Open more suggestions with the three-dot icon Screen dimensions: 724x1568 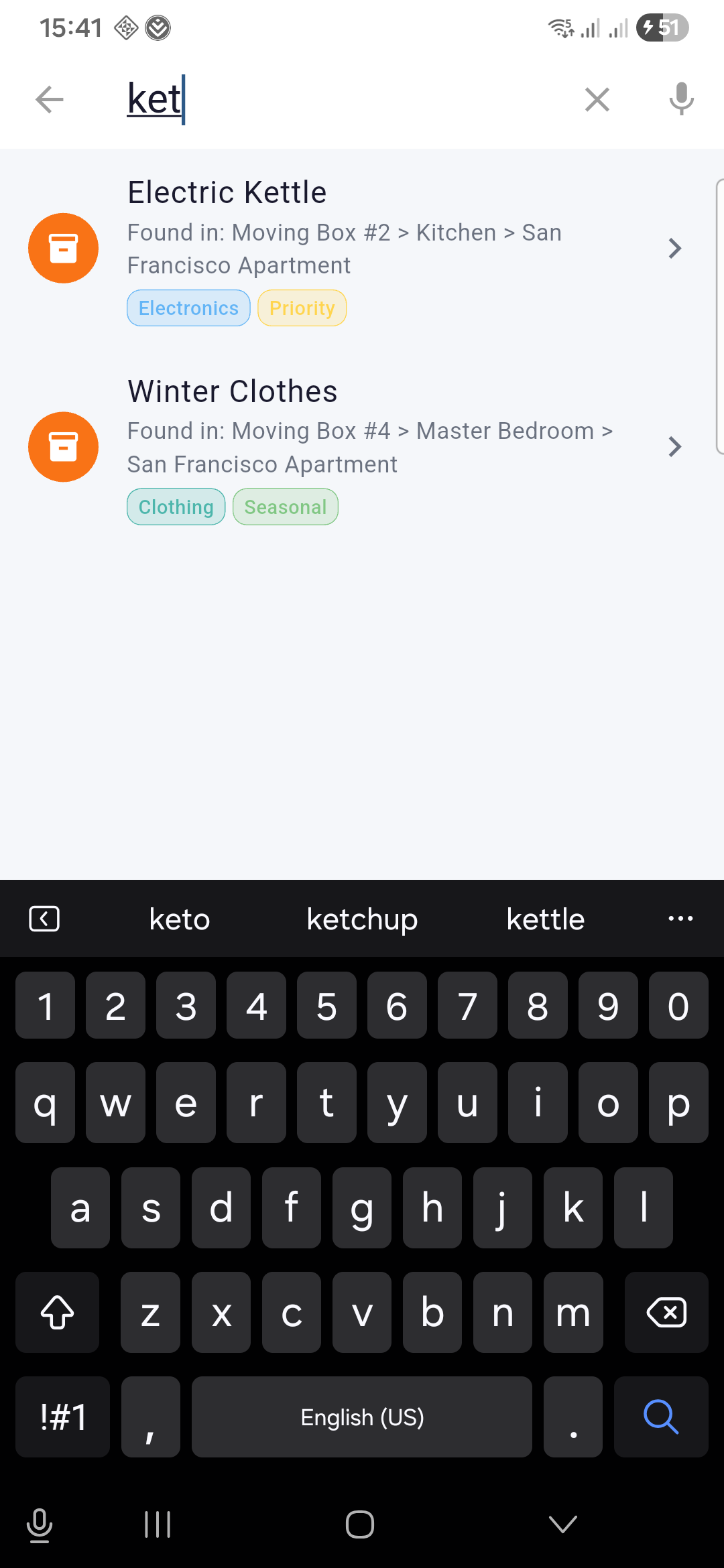[680, 919]
